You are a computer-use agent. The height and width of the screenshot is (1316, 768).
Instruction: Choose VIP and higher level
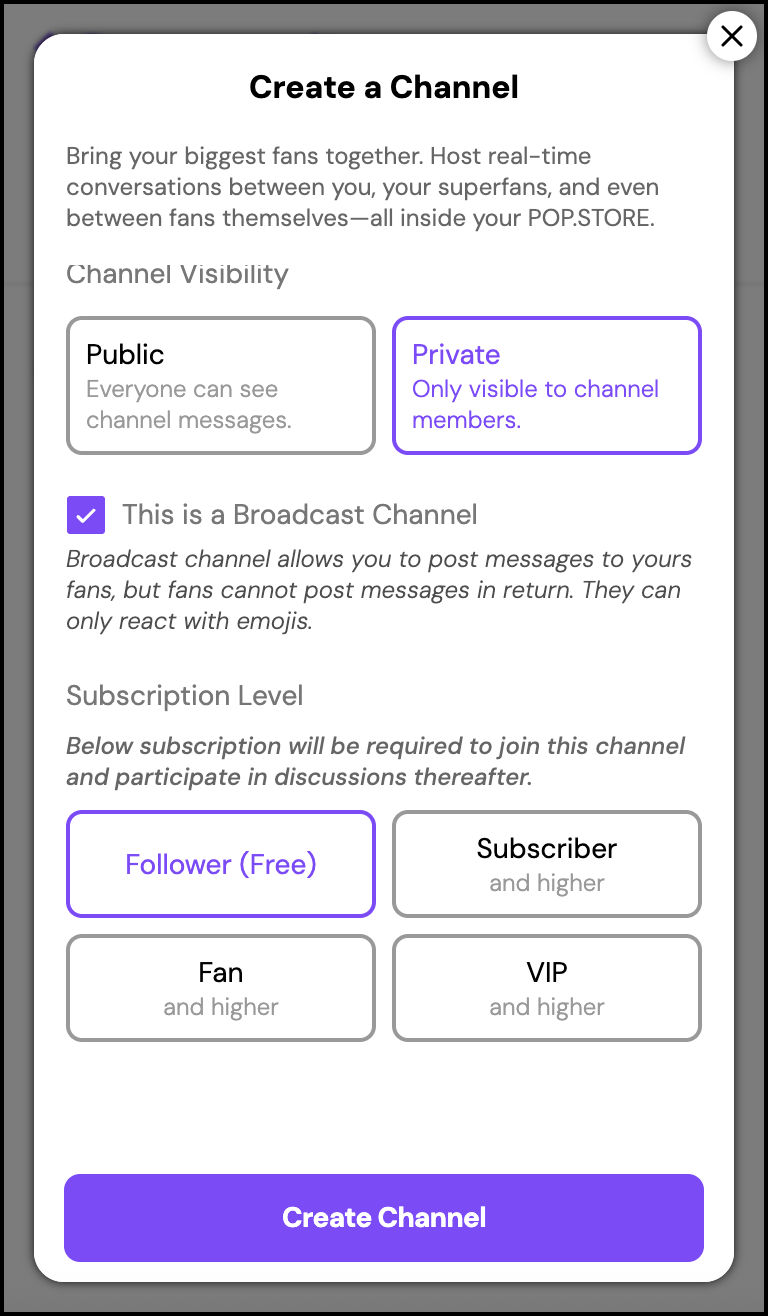[x=546, y=988]
